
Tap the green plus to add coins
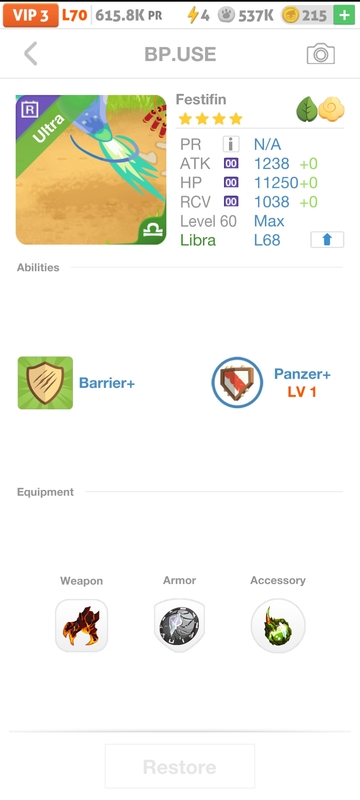(345, 15)
